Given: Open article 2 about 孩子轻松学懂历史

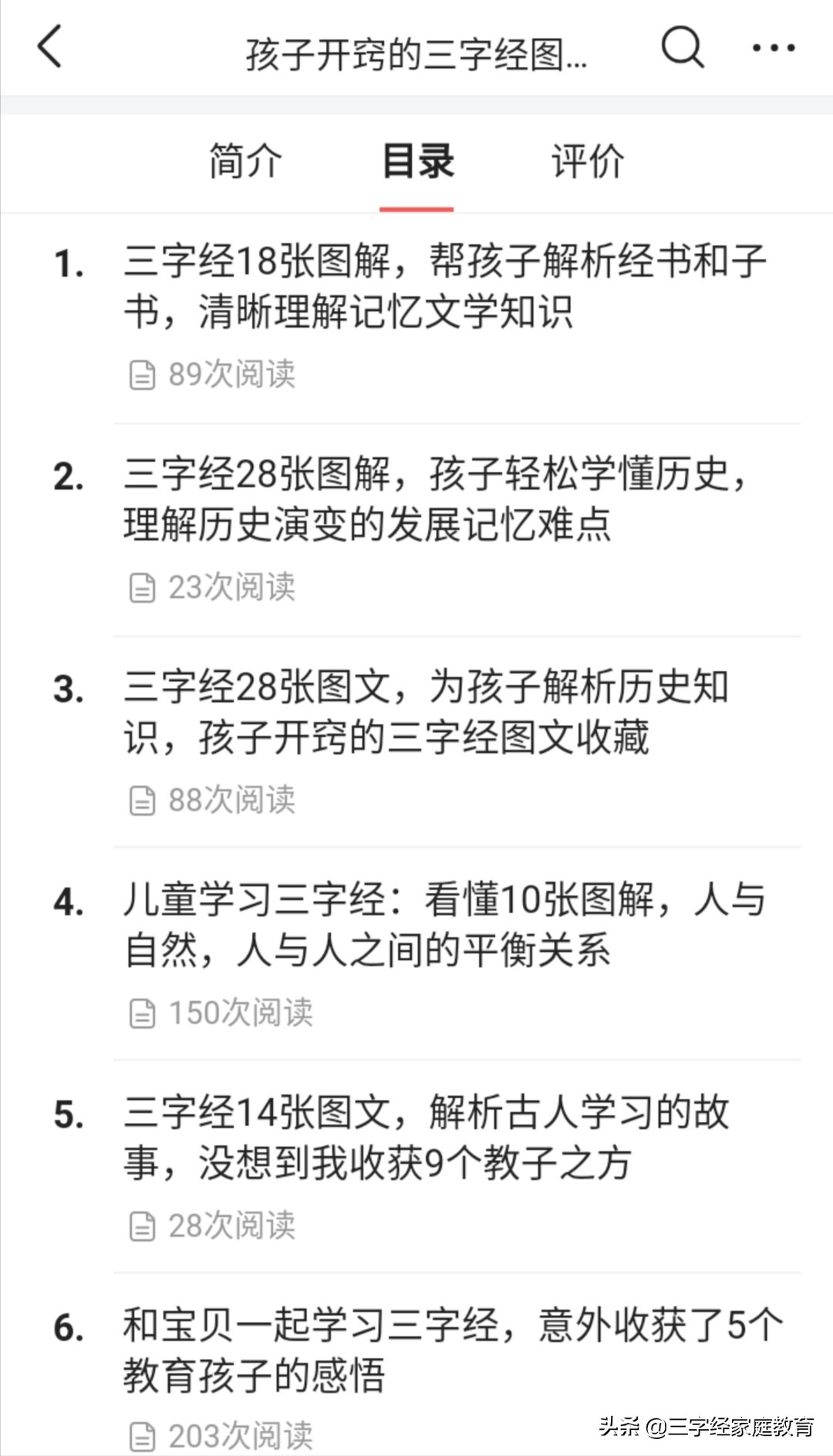Looking at the screenshot, I should tap(436, 500).
